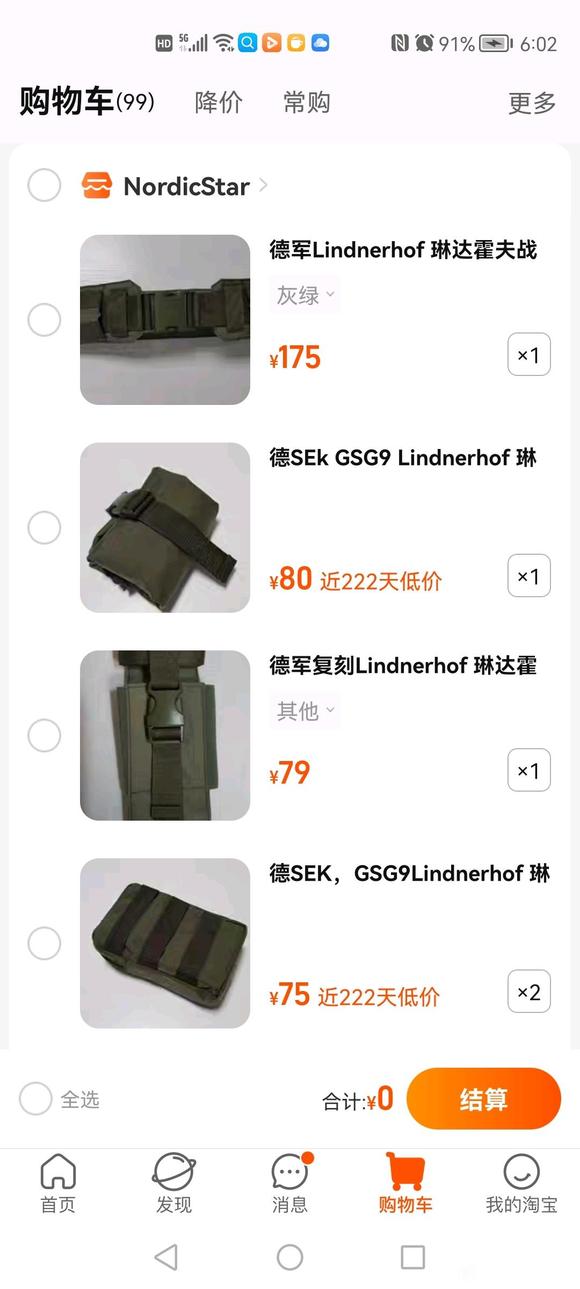Tap the system back button
The height and width of the screenshot is (1289, 580).
[167, 1257]
